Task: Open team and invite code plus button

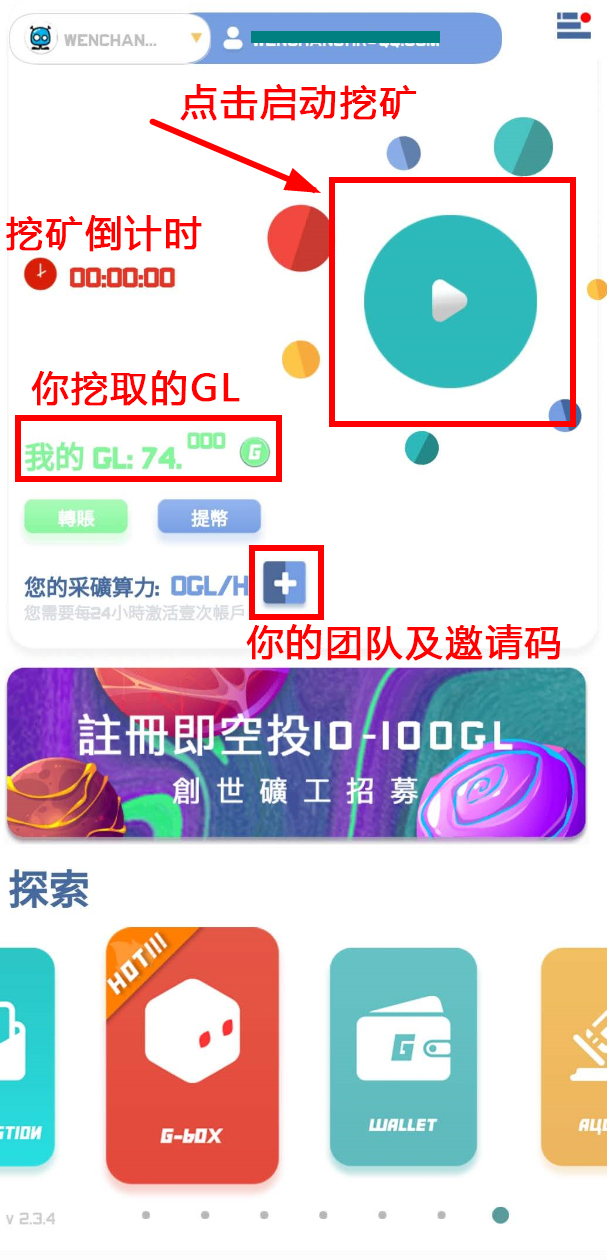Action: pos(285,582)
